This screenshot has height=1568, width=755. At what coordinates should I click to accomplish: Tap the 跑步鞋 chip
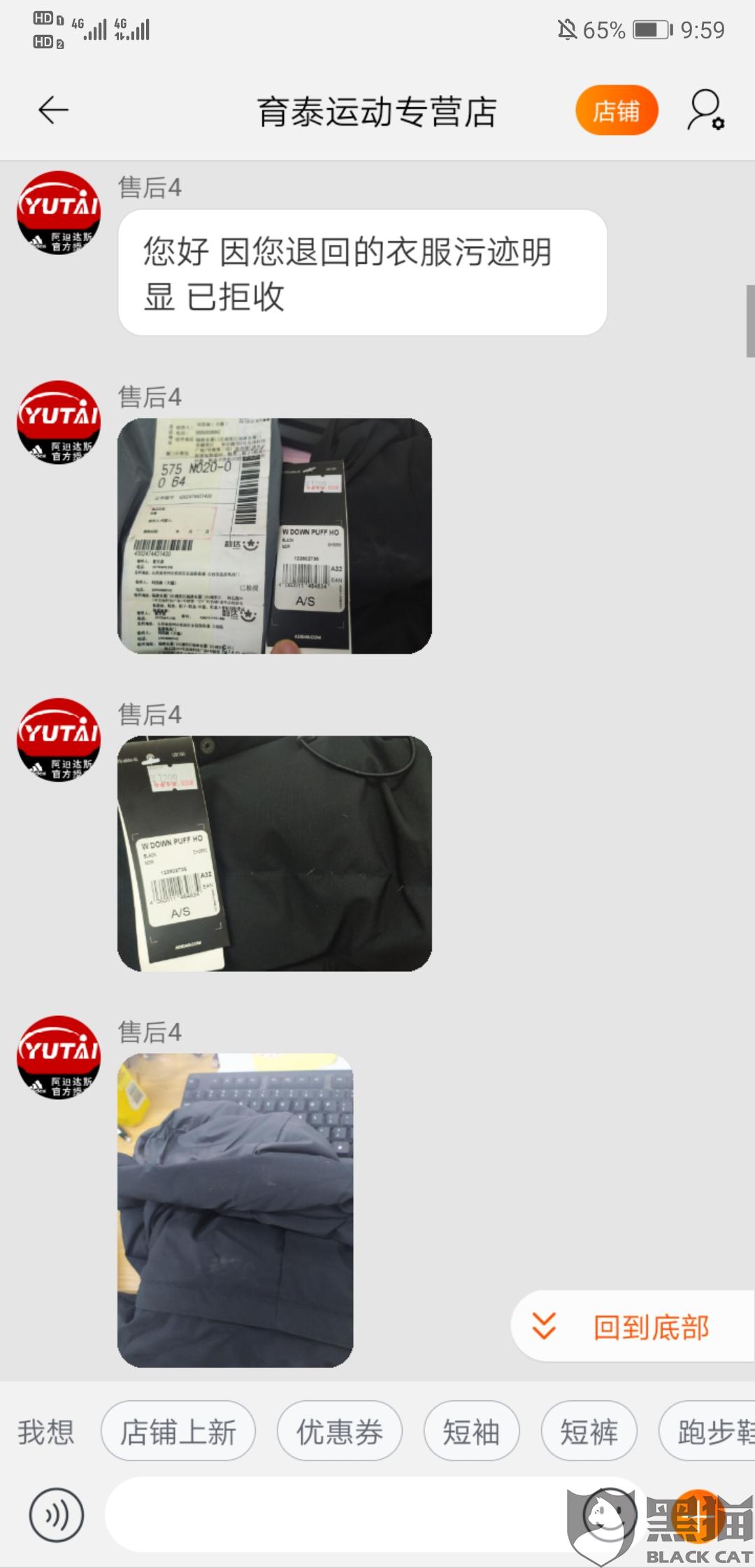[707, 1432]
